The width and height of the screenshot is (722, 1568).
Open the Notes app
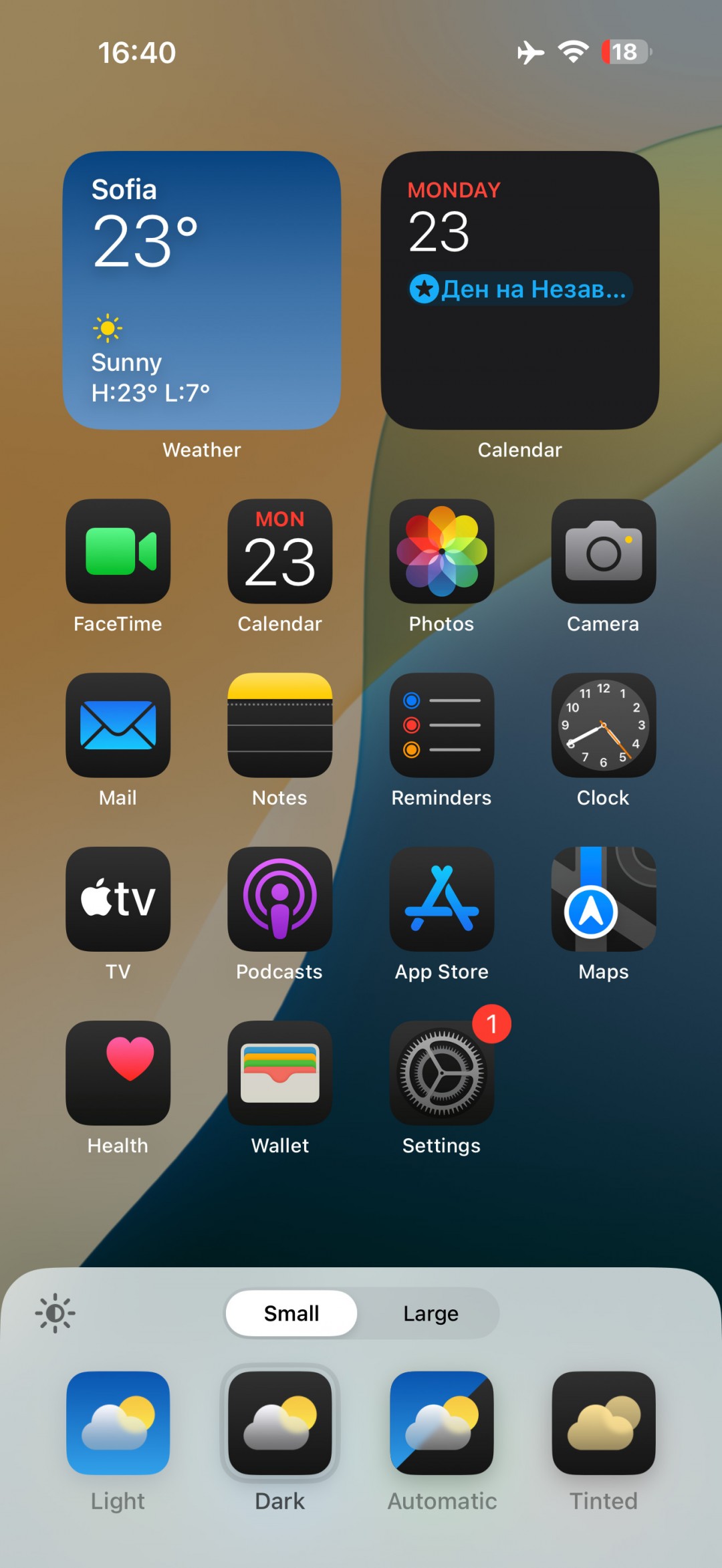279,725
